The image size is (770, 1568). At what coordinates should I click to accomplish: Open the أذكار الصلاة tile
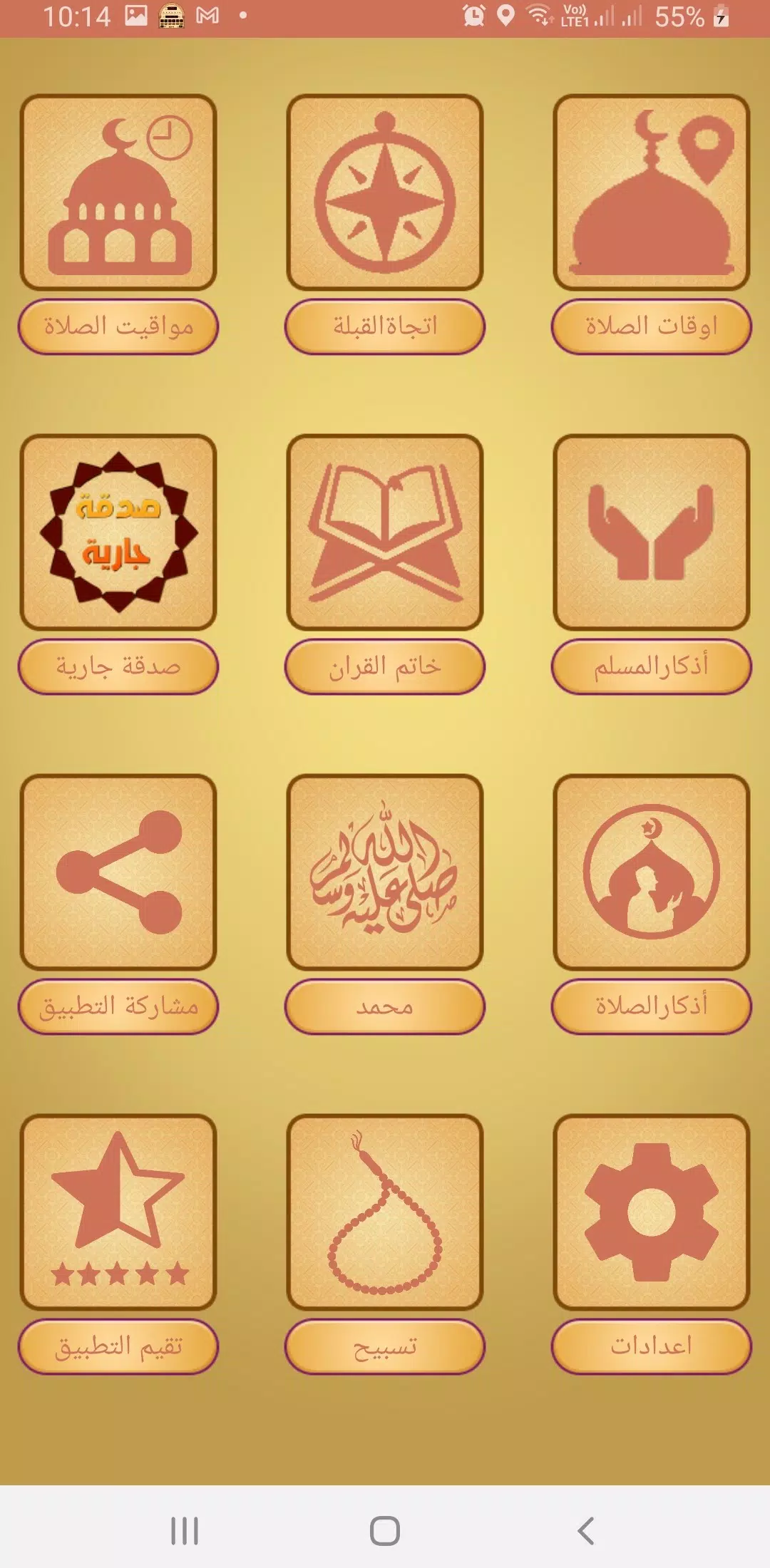pos(651,872)
